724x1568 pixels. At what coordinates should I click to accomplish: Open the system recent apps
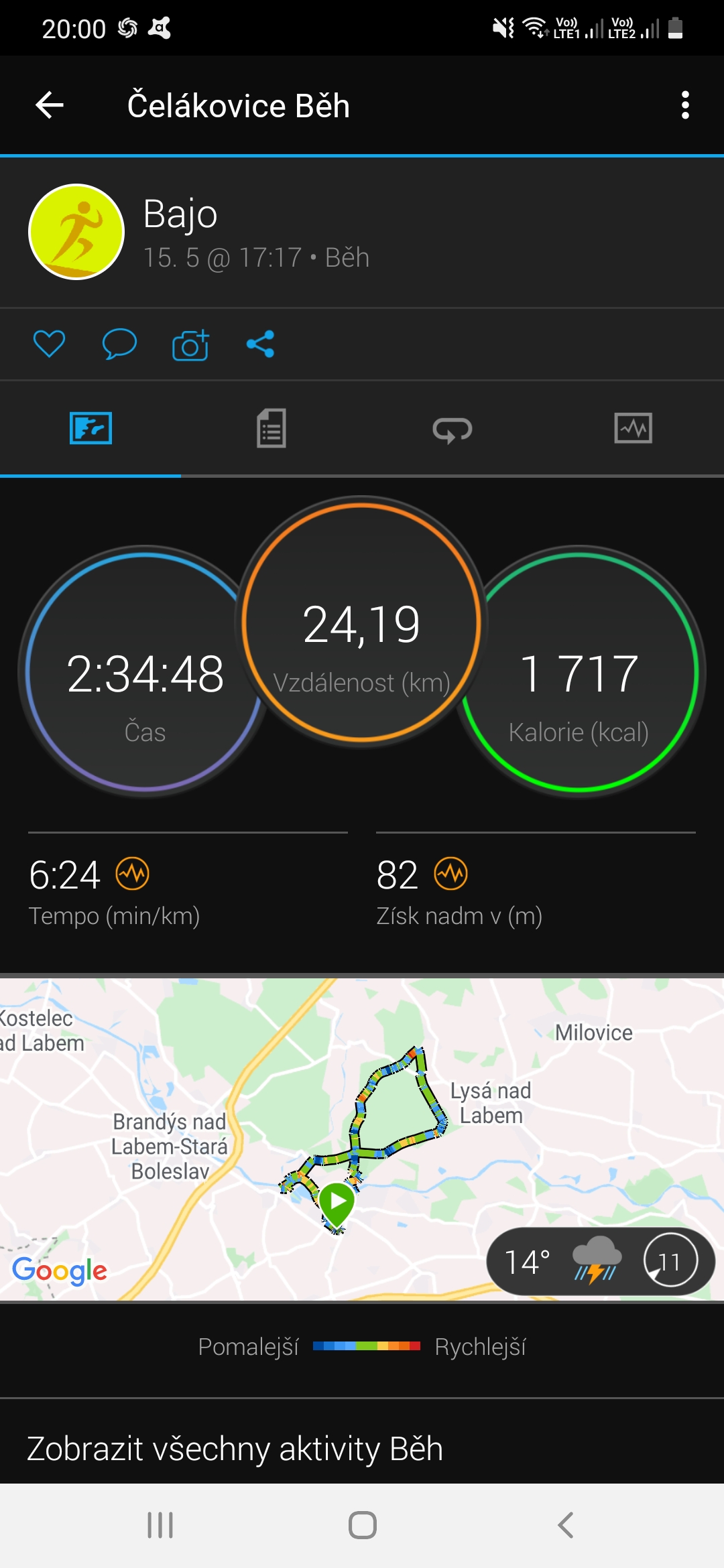pyautogui.click(x=160, y=1526)
